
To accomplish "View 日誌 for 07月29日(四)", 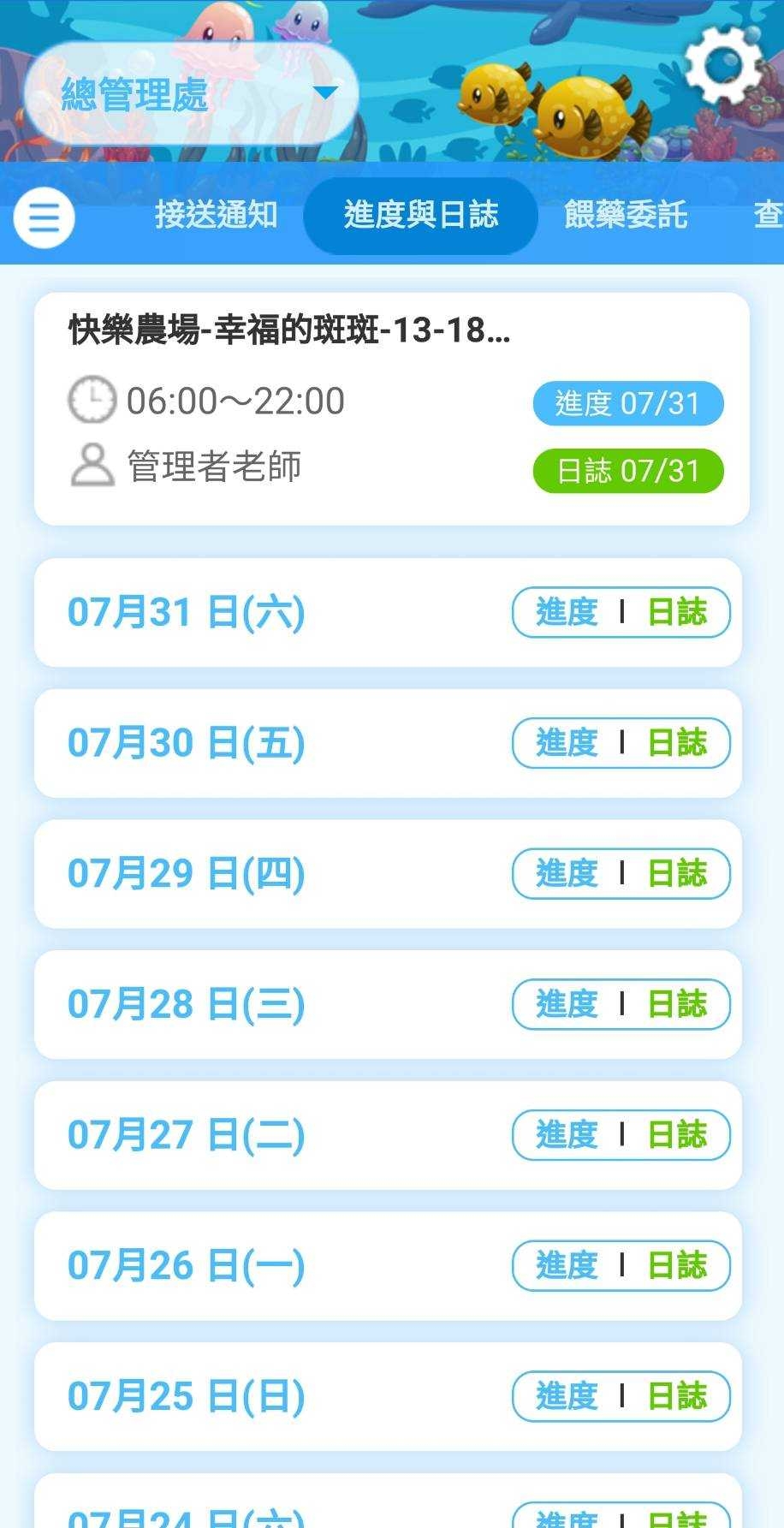I will pos(677,874).
